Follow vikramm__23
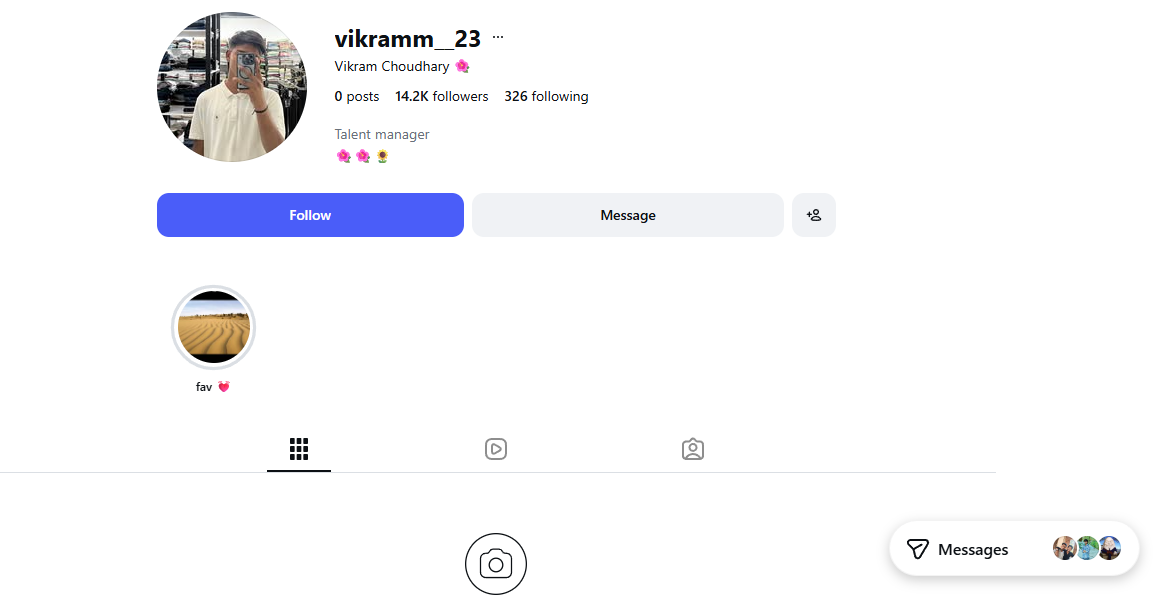The height and width of the screenshot is (602, 1170). (310, 215)
